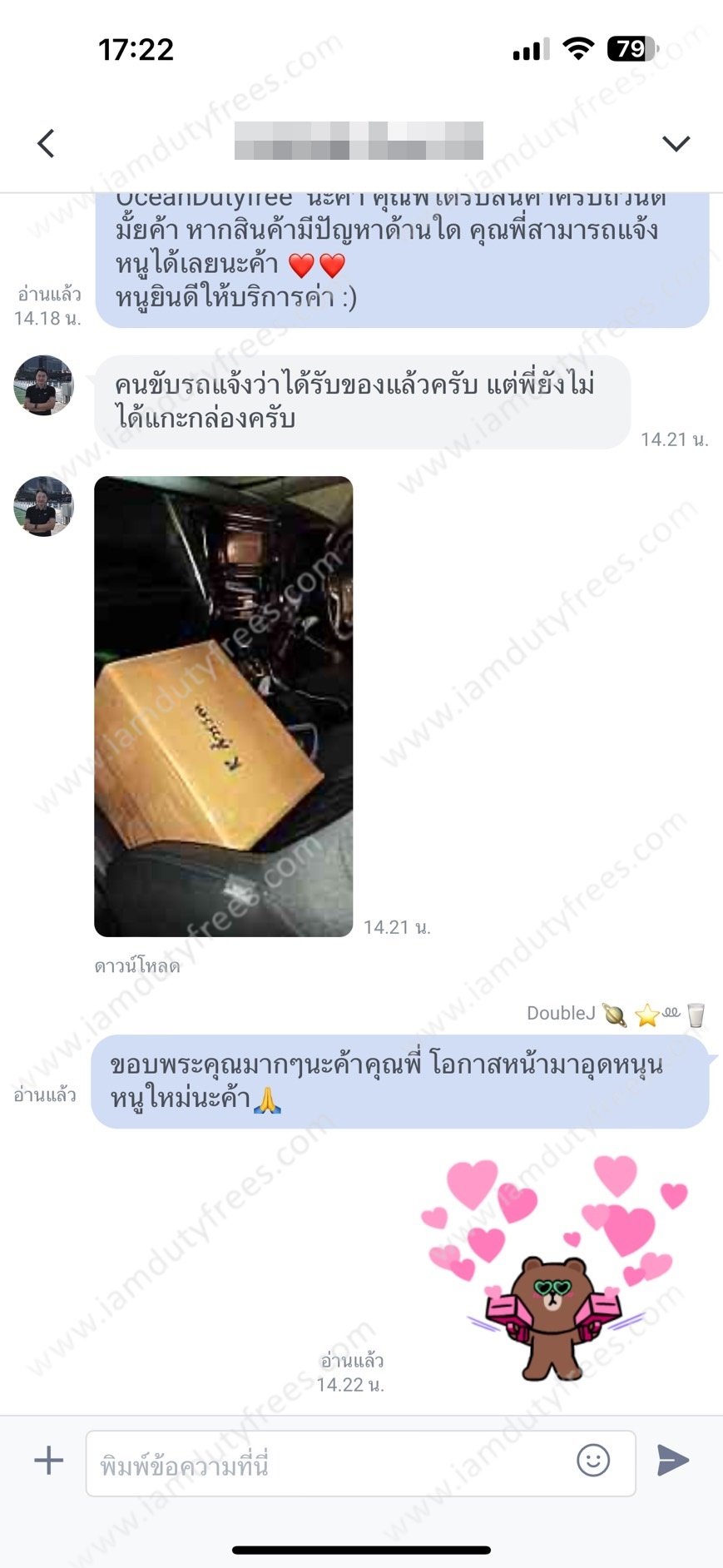
Task: Open the plus attachment menu
Action: coord(48,1460)
